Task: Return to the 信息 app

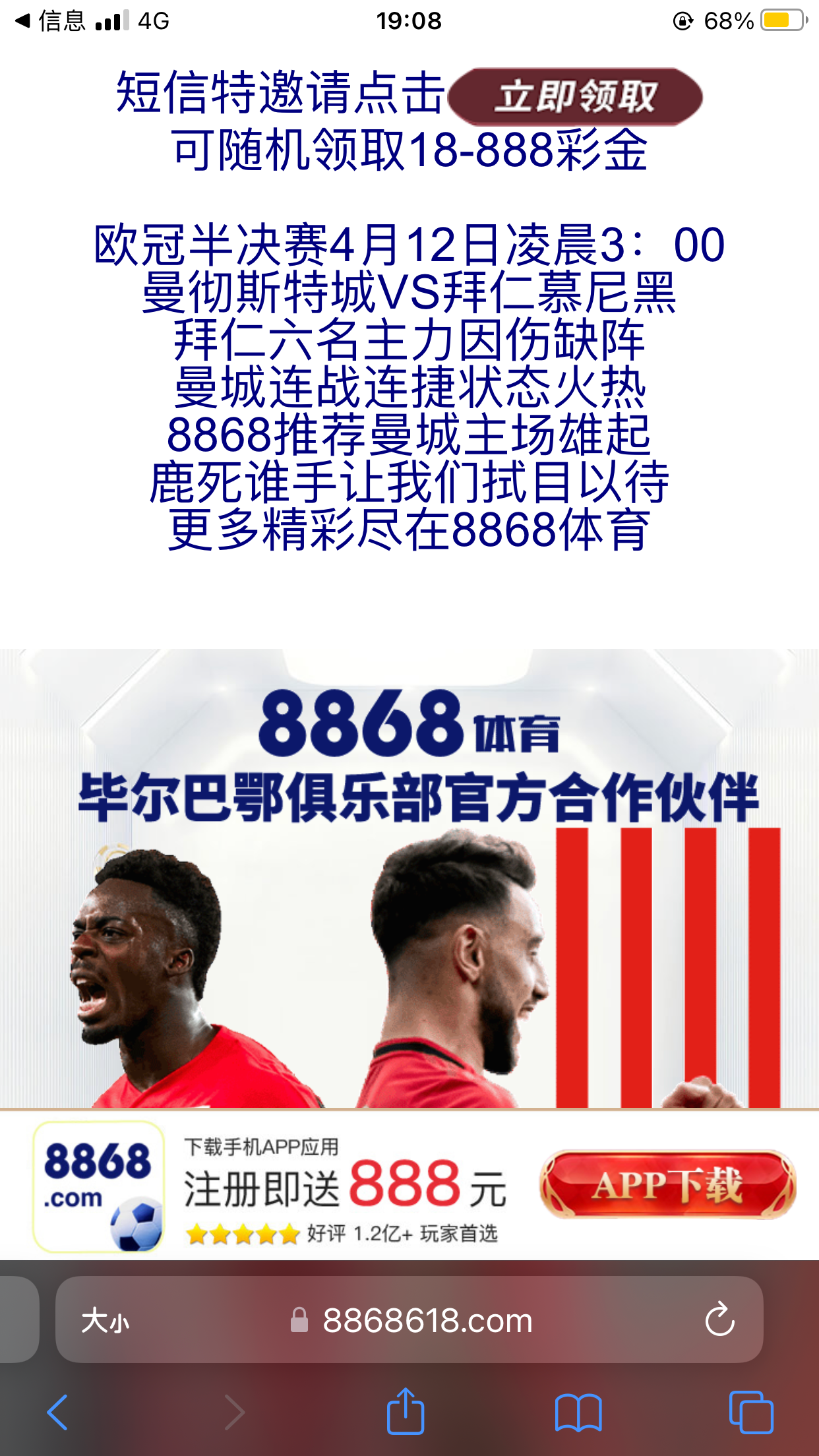Action: tap(51, 21)
